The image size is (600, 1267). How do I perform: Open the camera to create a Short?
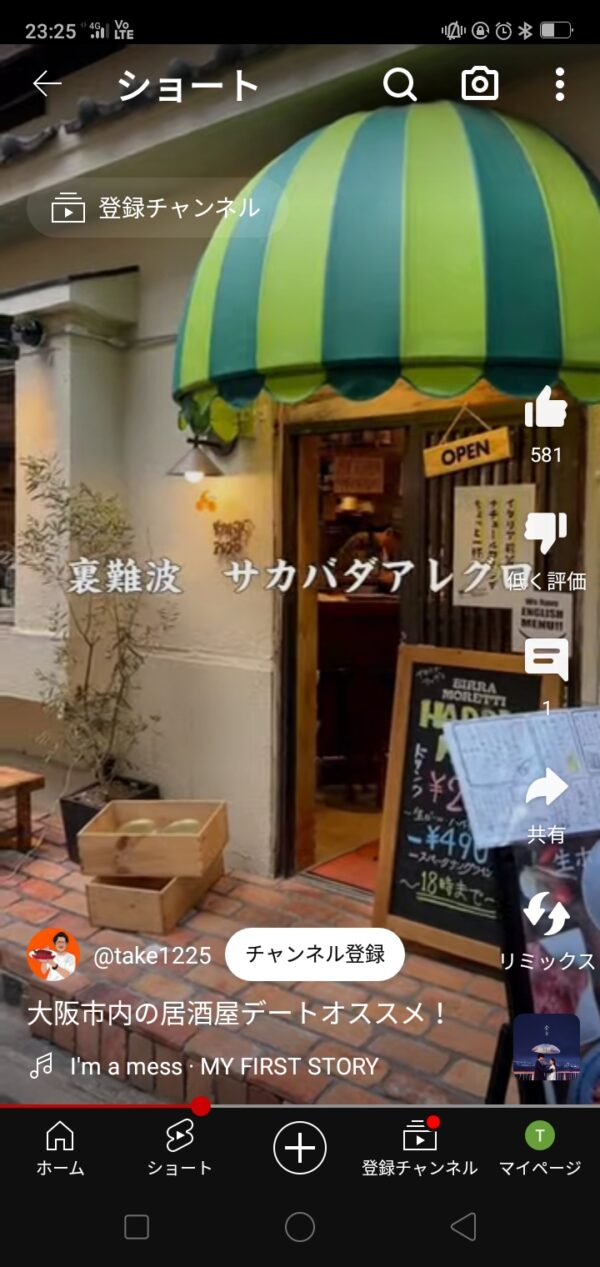(x=480, y=85)
